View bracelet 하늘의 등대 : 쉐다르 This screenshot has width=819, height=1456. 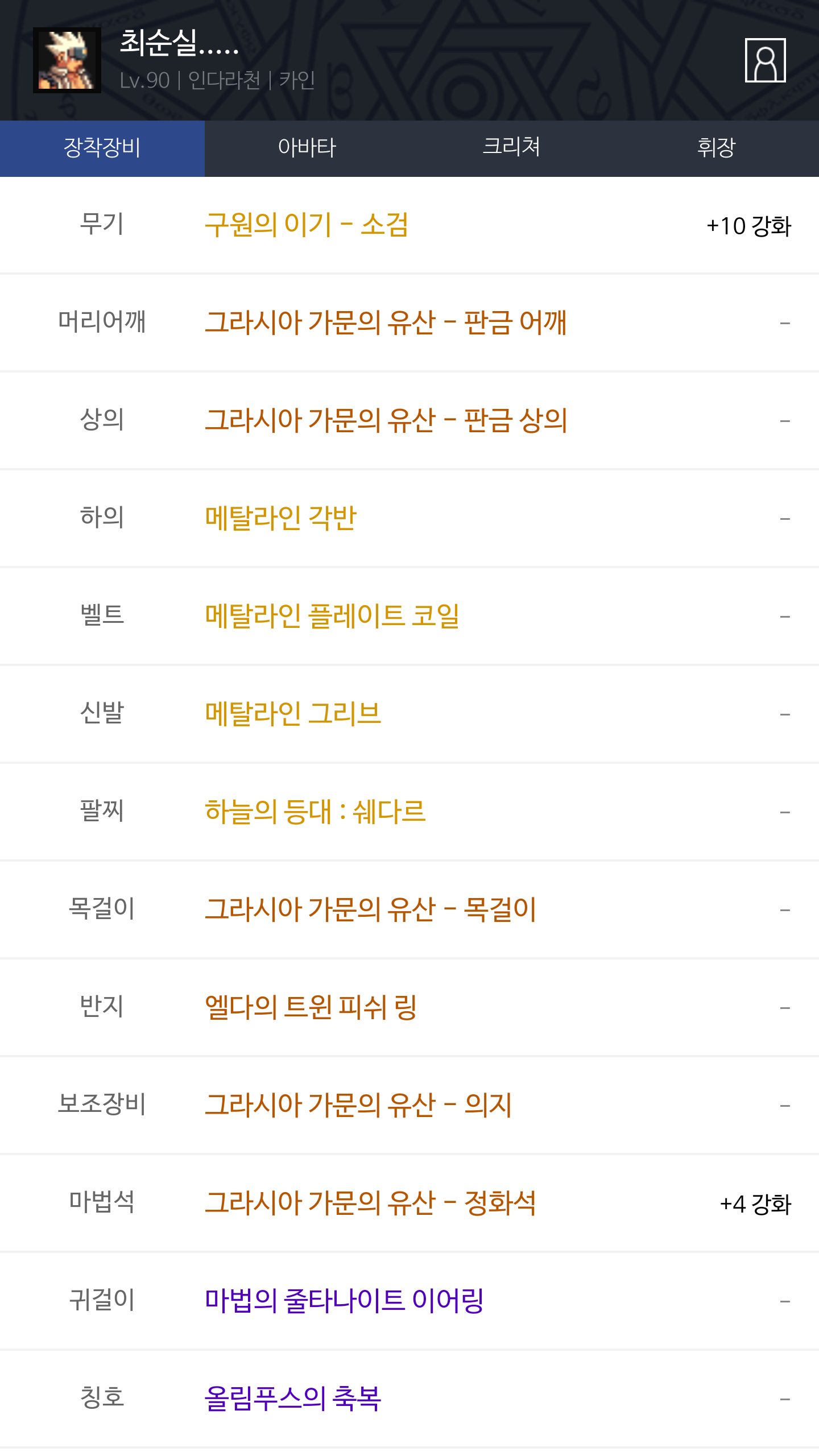tap(315, 812)
